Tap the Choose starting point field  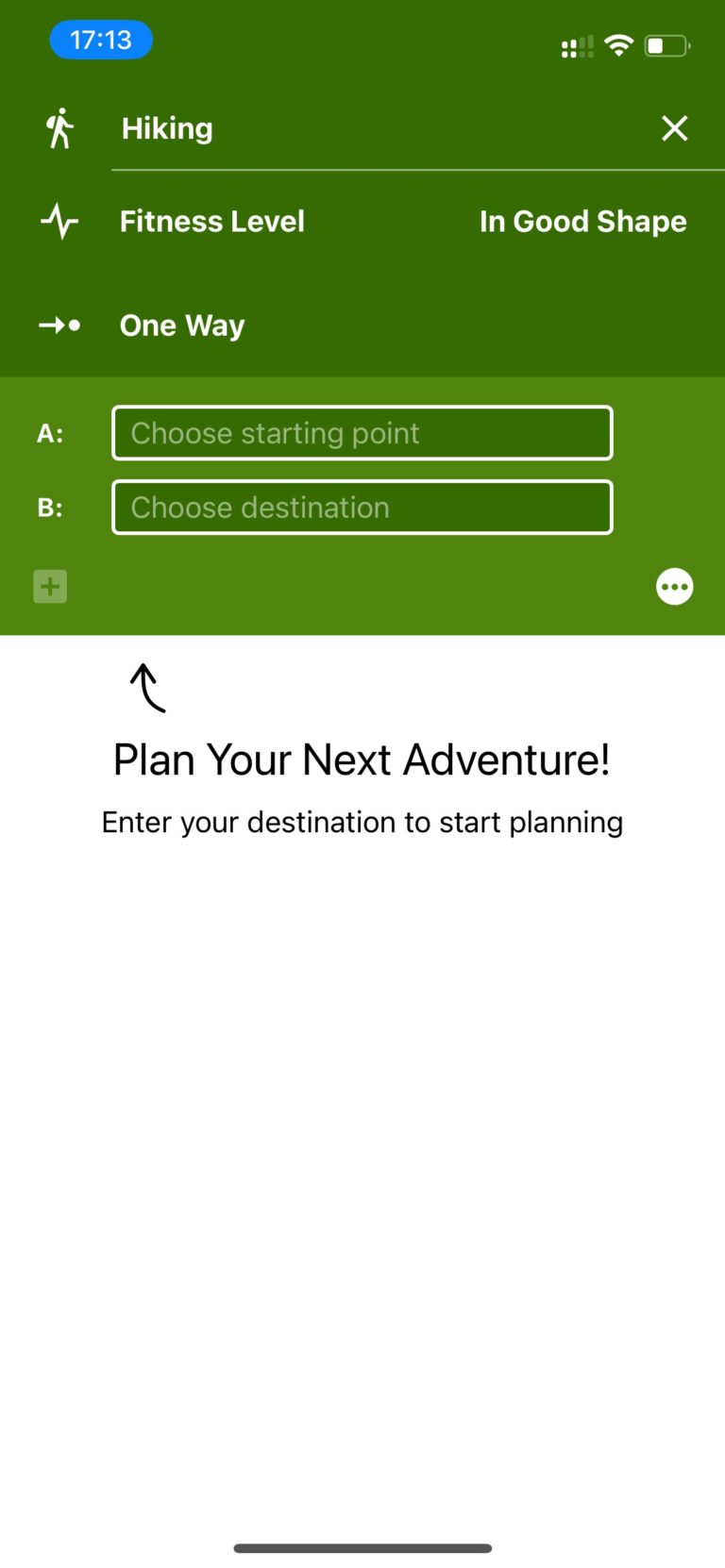pyautogui.click(x=362, y=433)
